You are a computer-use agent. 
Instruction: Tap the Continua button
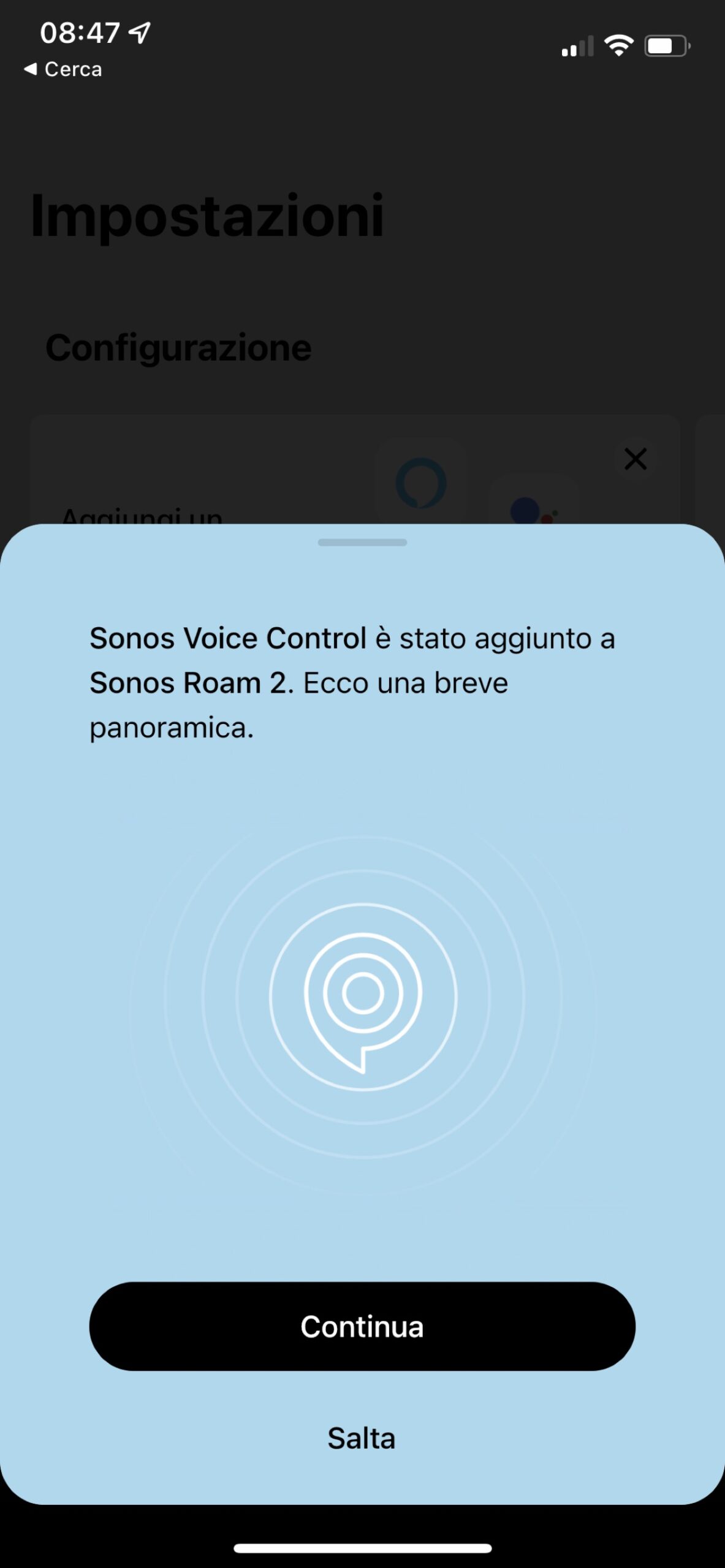pos(362,1327)
